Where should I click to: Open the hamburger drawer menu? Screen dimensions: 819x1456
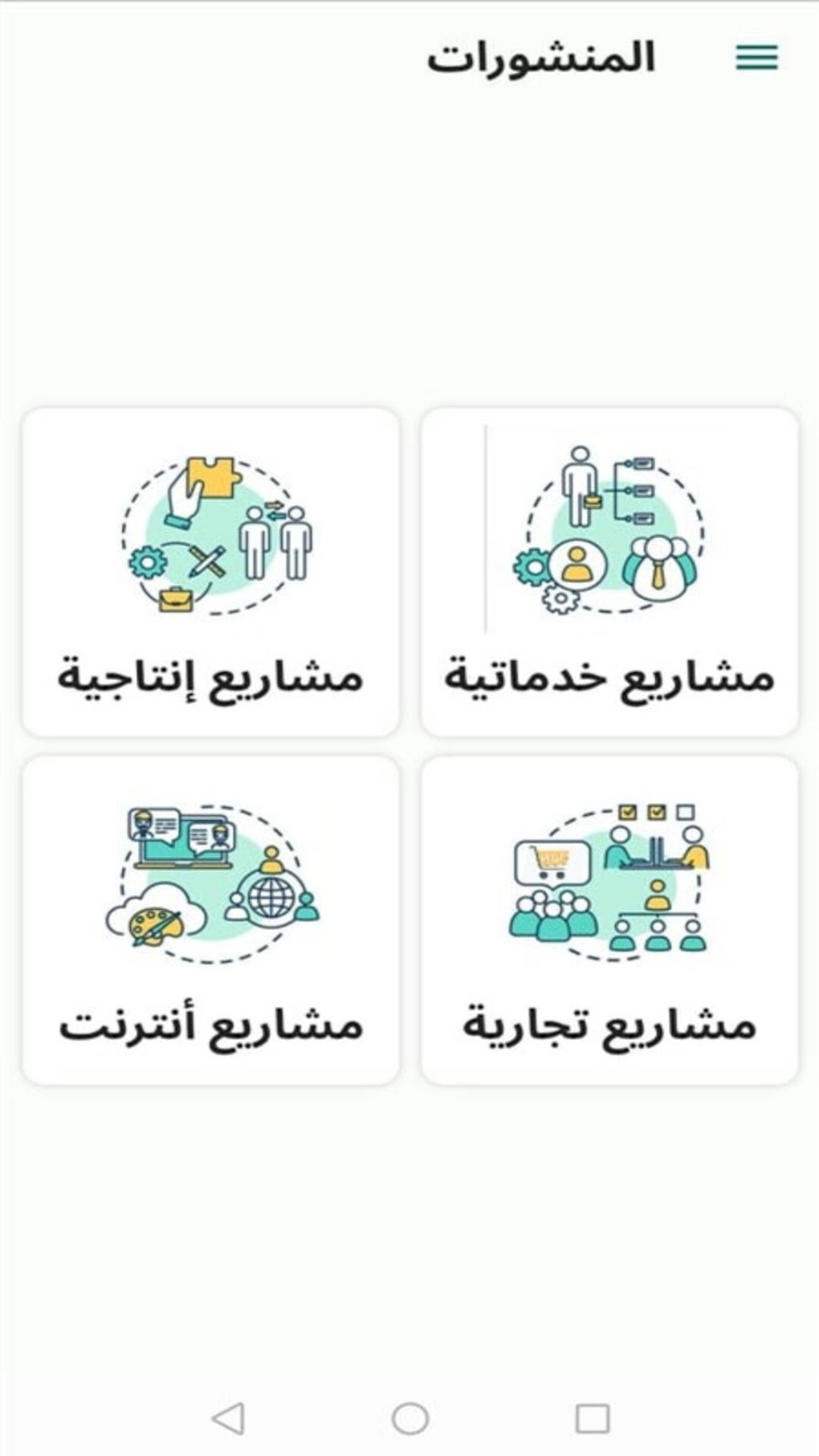(x=756, y=58)
